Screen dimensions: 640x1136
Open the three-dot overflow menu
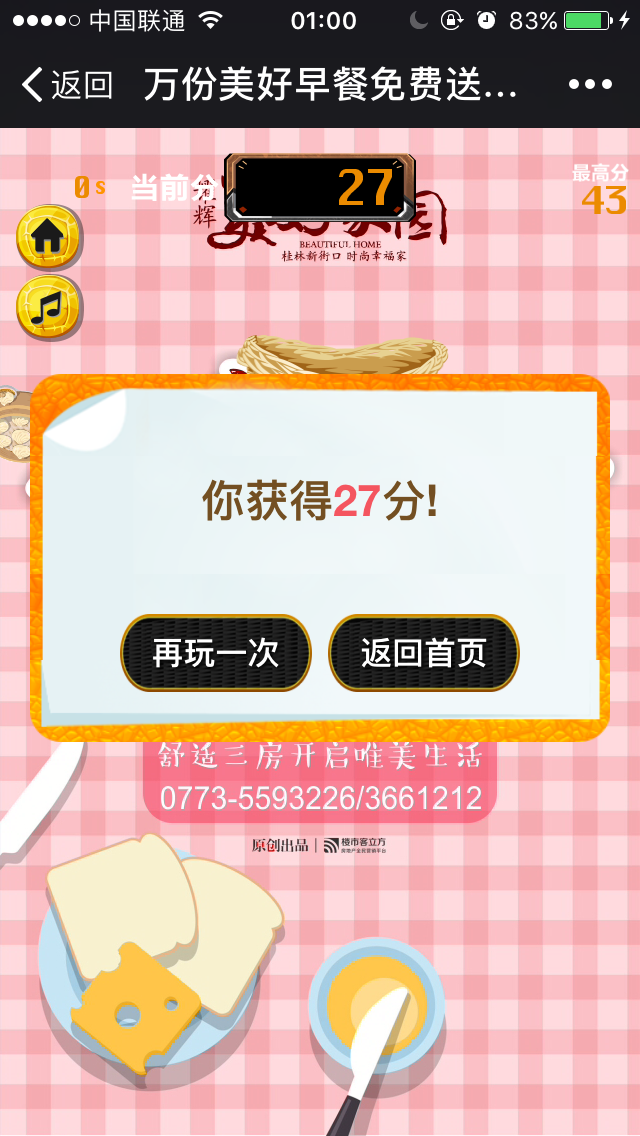tap(590, 86)
